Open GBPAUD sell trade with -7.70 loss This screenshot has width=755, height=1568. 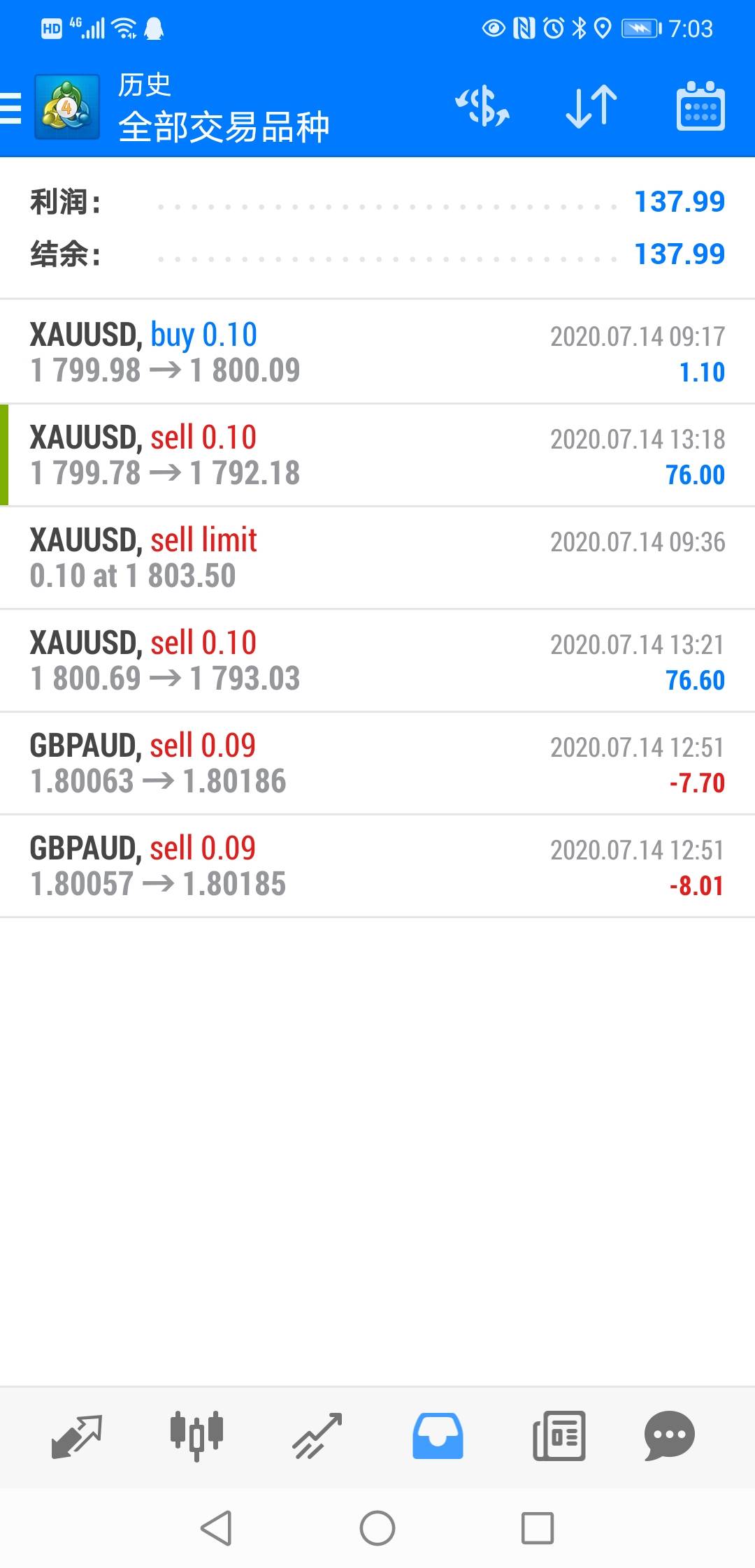(x=377, y=763)
